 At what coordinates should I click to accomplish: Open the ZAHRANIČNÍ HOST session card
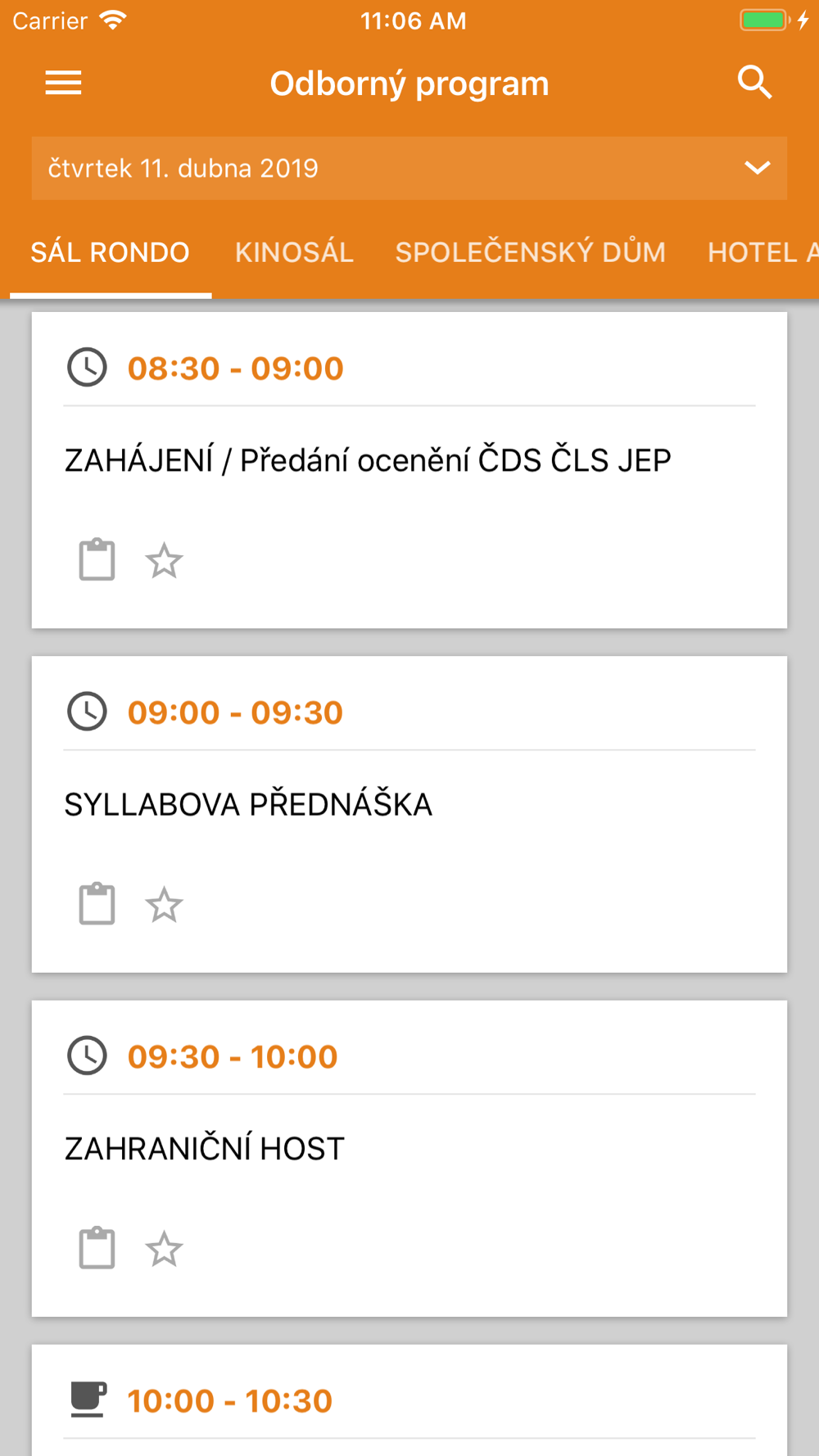tap(409, 1158)
